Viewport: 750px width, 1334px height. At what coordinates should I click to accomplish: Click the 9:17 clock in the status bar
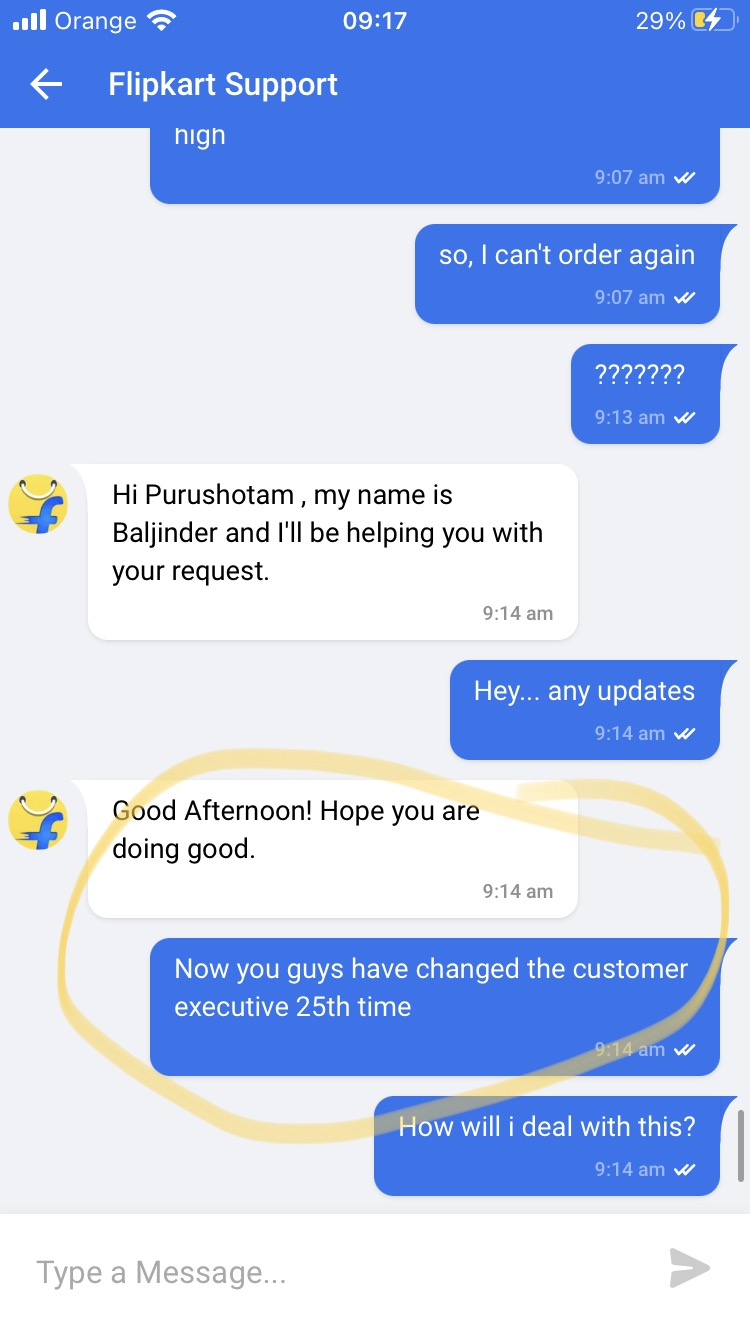[x=375, y=18]
